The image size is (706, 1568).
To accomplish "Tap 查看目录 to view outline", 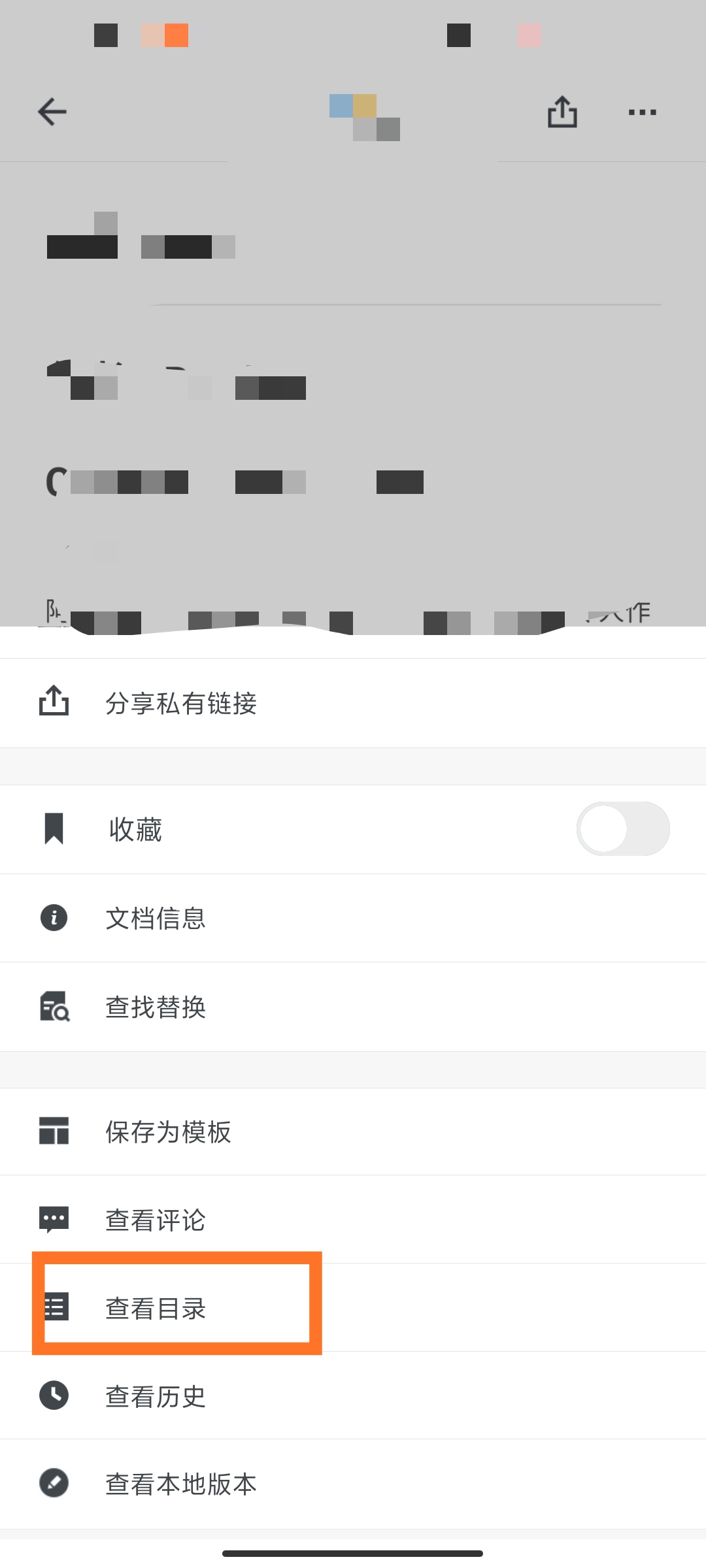I will [x=156, y=1308].
